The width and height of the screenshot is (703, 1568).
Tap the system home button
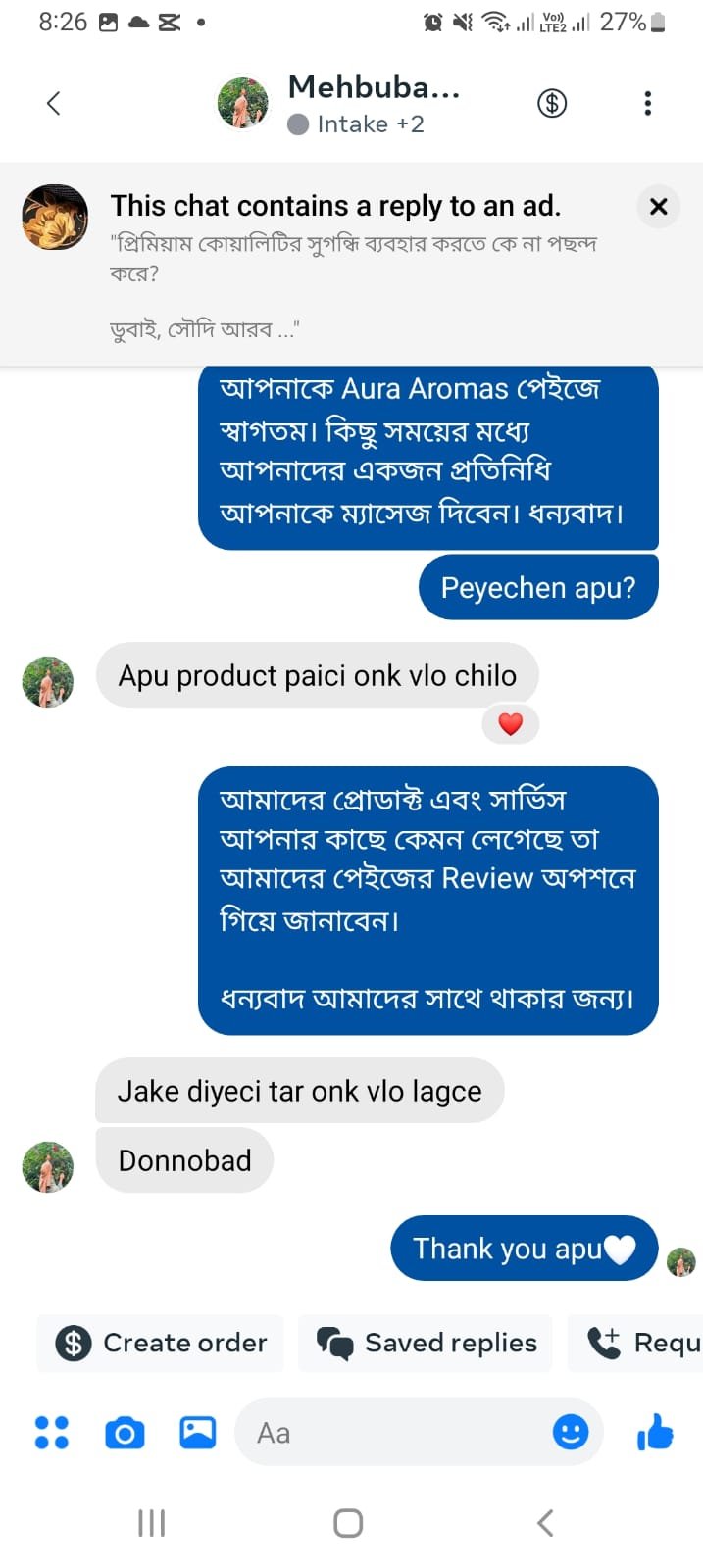(x=348, y=1523)
